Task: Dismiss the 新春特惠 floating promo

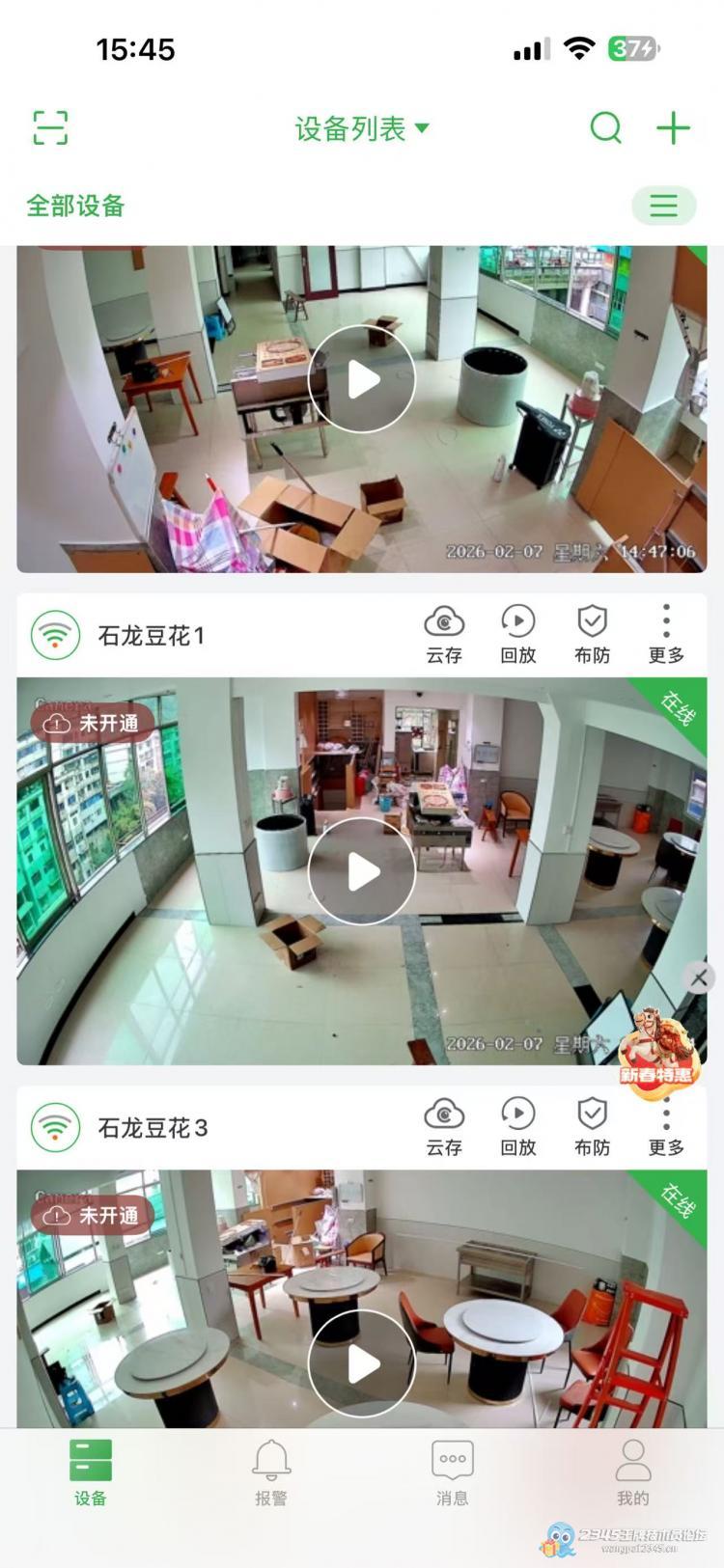Action: pyautogui.click(x=699, y=978)
